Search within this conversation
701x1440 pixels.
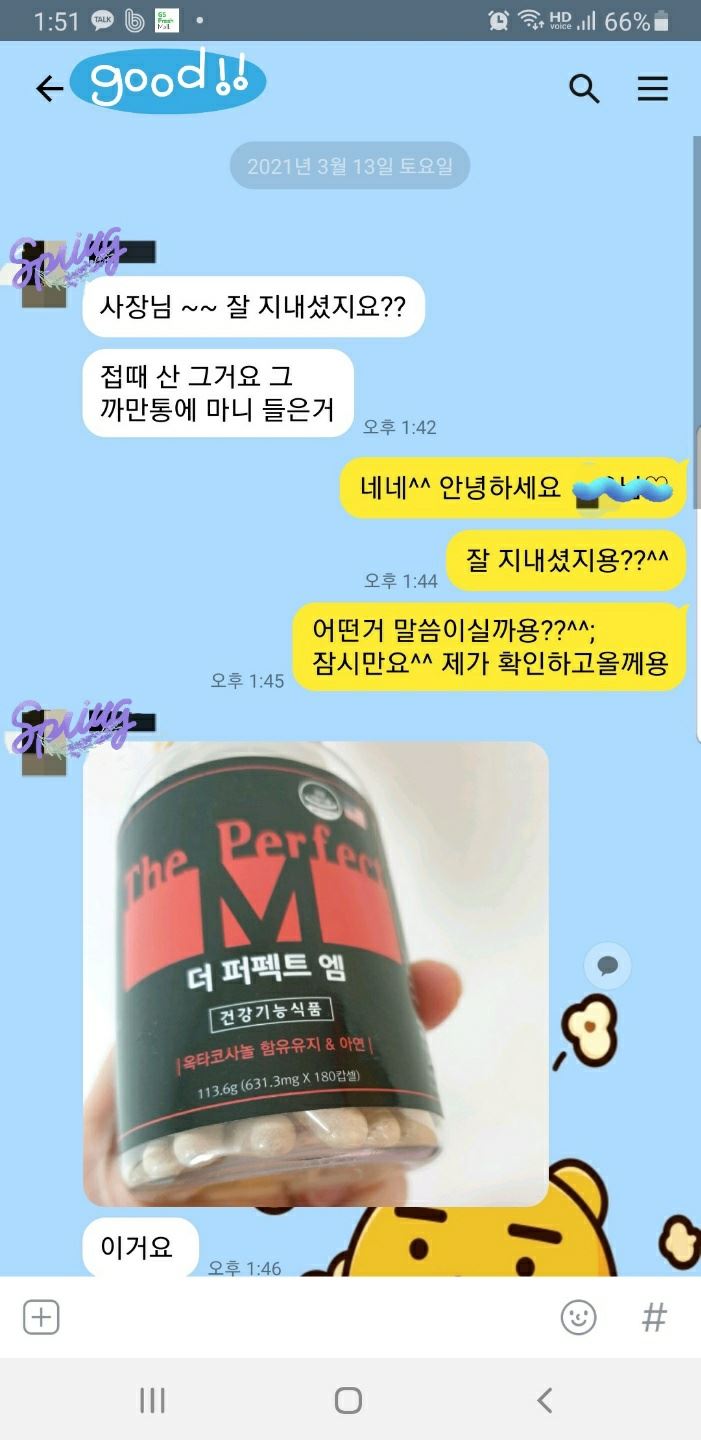click(584, 89)
